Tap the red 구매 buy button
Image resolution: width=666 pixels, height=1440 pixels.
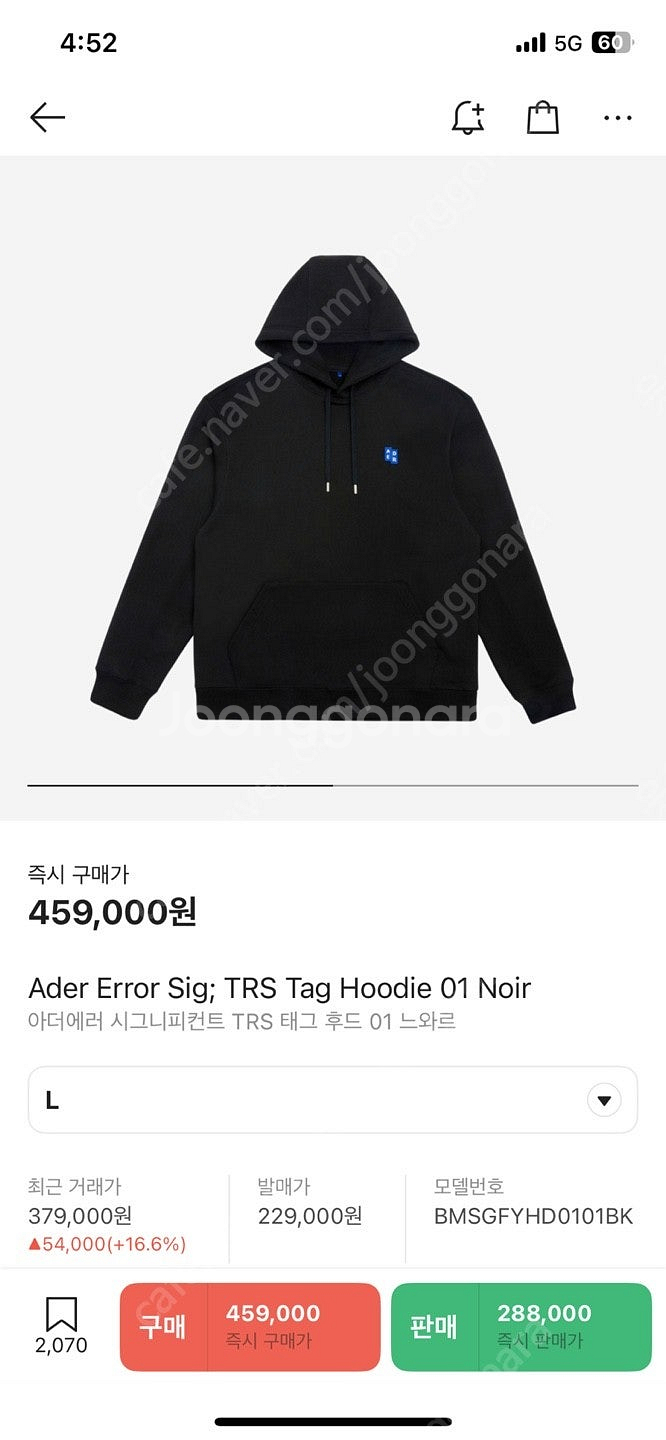pyautogui.click(x=250, y=1326)
